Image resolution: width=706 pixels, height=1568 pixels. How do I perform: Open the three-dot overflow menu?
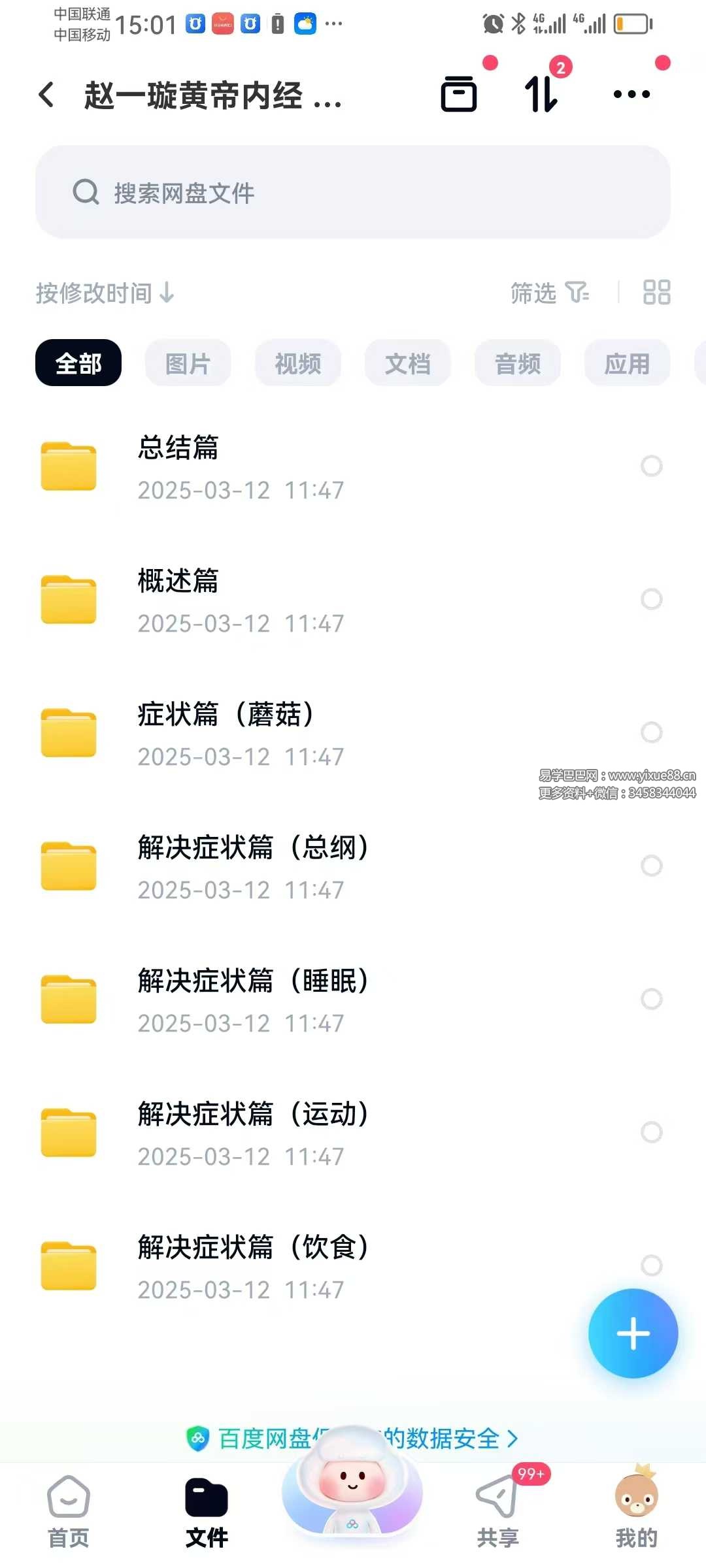point(631,94)
